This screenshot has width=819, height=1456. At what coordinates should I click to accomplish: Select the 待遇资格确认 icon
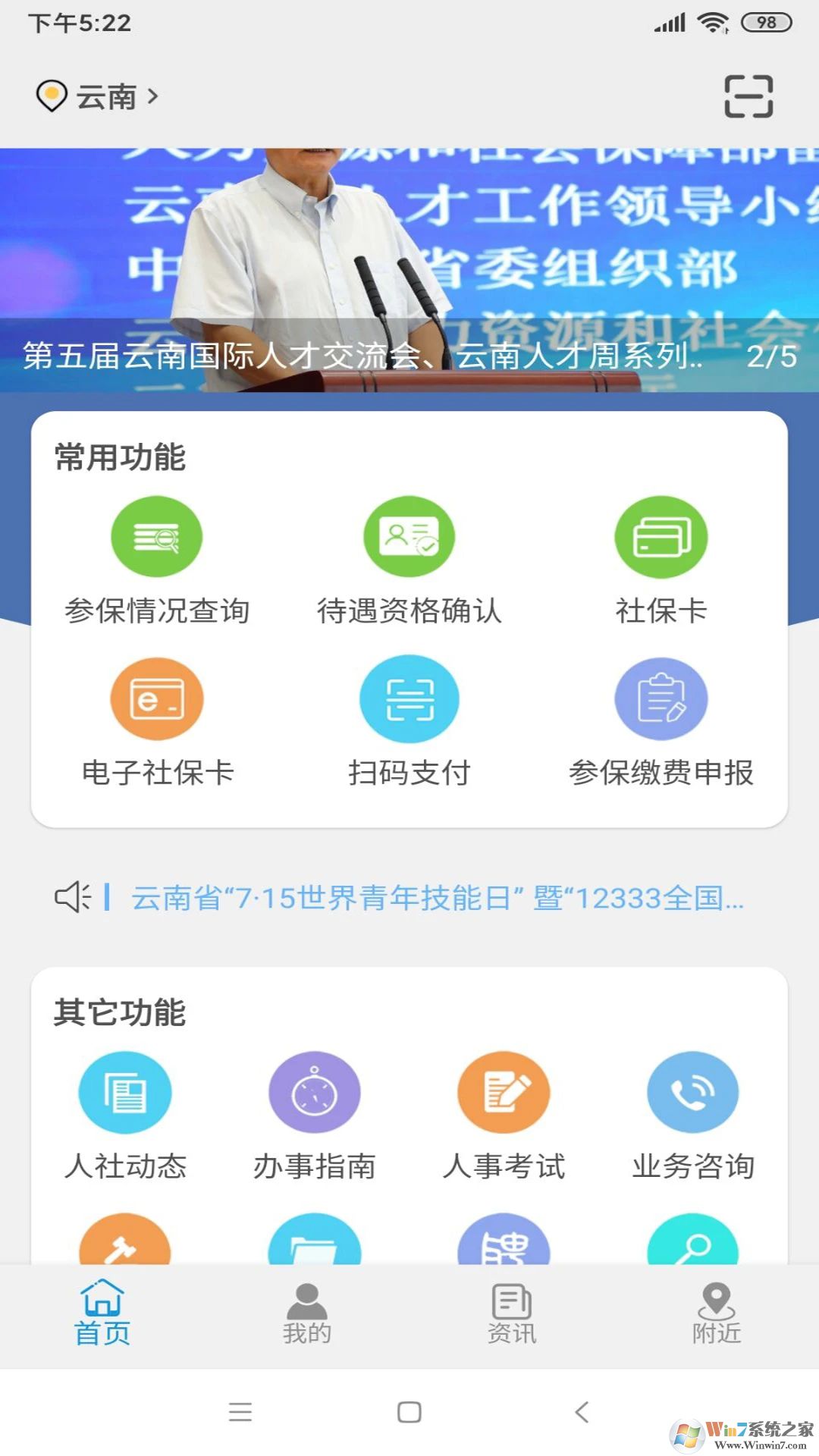[409, 537]
